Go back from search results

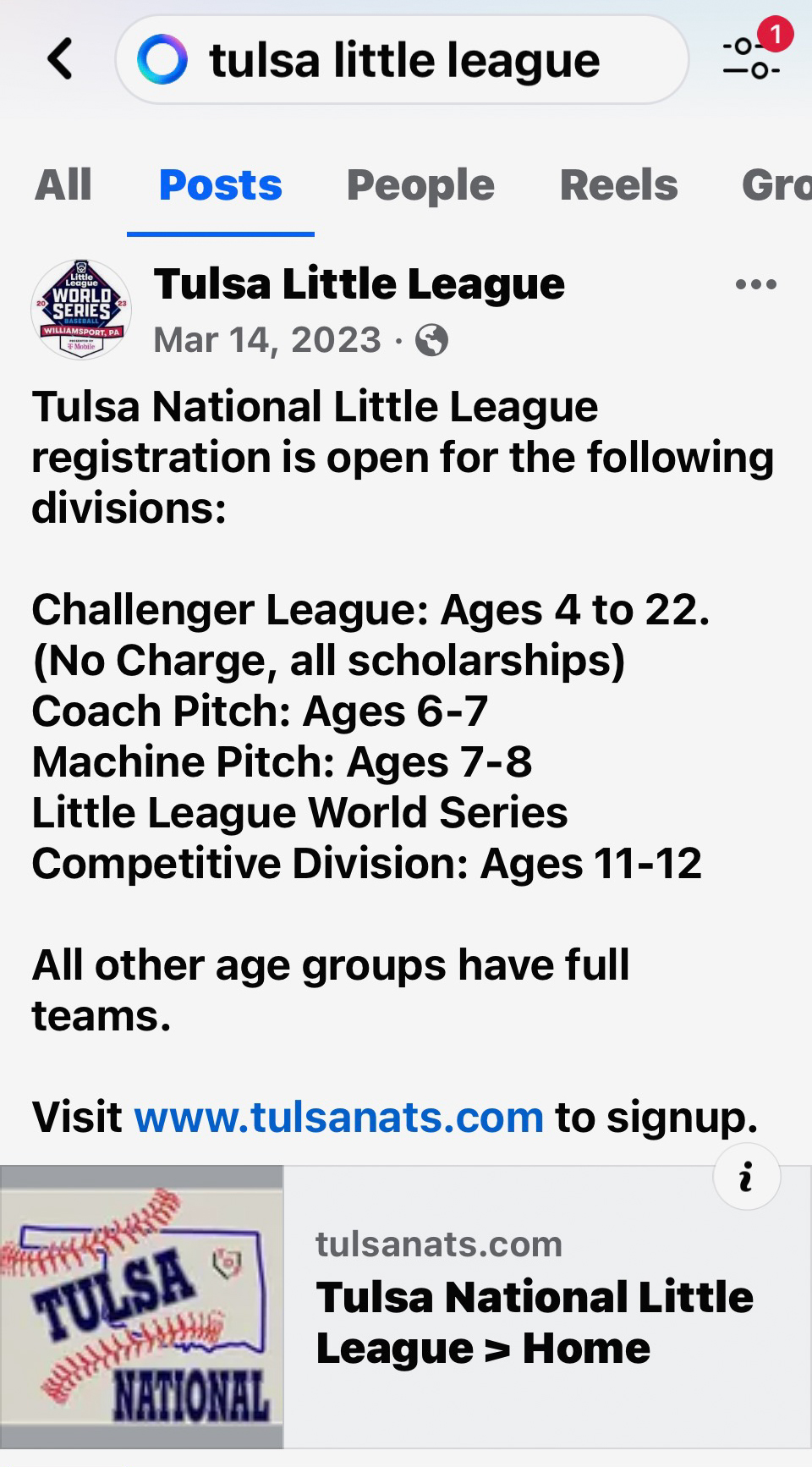pos(60,60)
